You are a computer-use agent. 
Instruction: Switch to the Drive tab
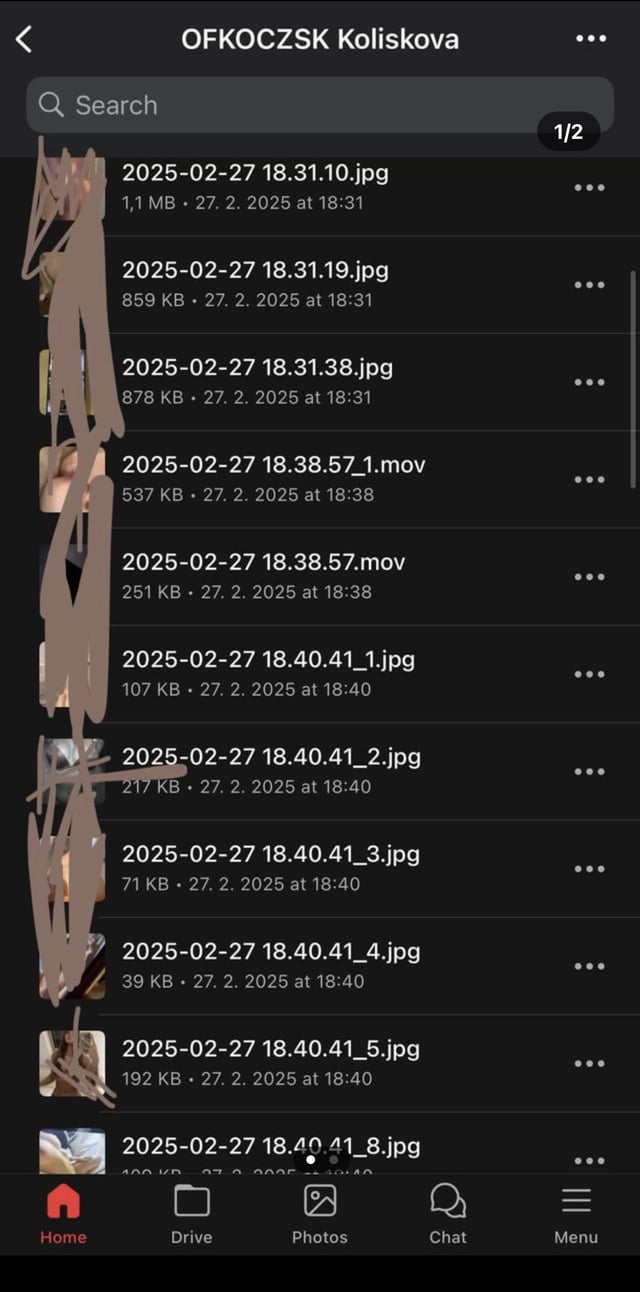191,1213
